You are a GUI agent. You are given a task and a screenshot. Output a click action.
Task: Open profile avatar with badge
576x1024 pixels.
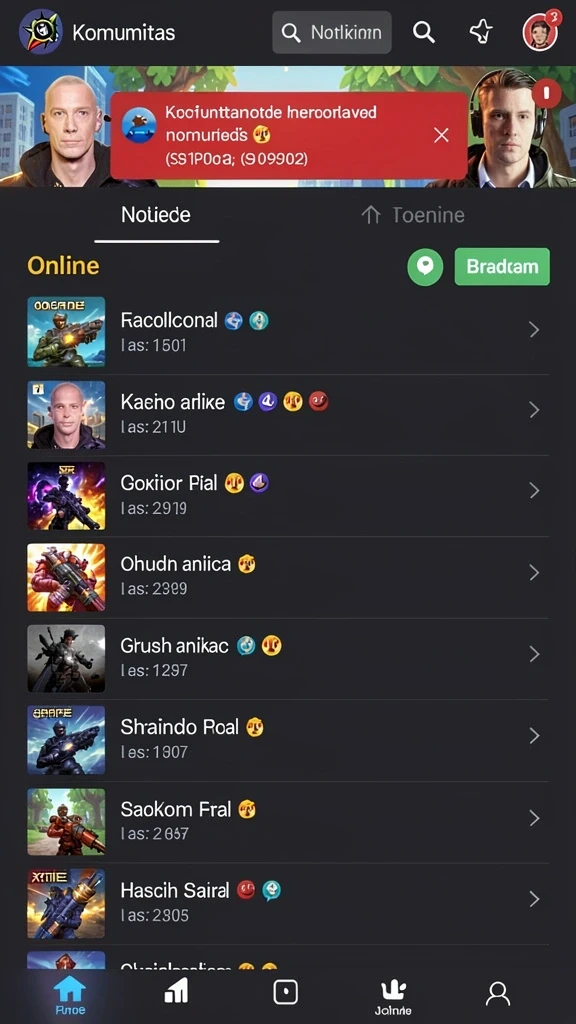point(541,31)
